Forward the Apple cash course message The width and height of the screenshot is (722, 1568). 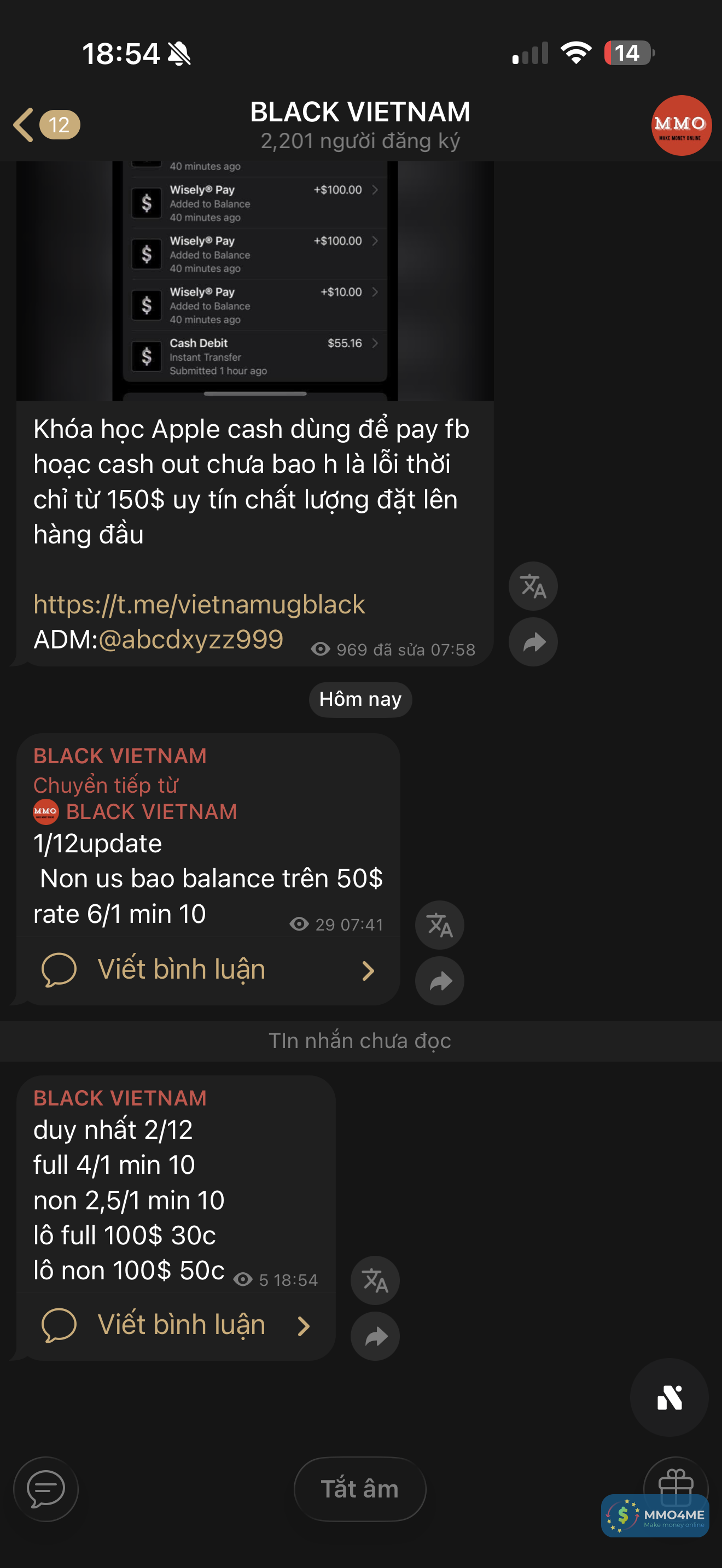pyautogui.click(x=533, y=642)
